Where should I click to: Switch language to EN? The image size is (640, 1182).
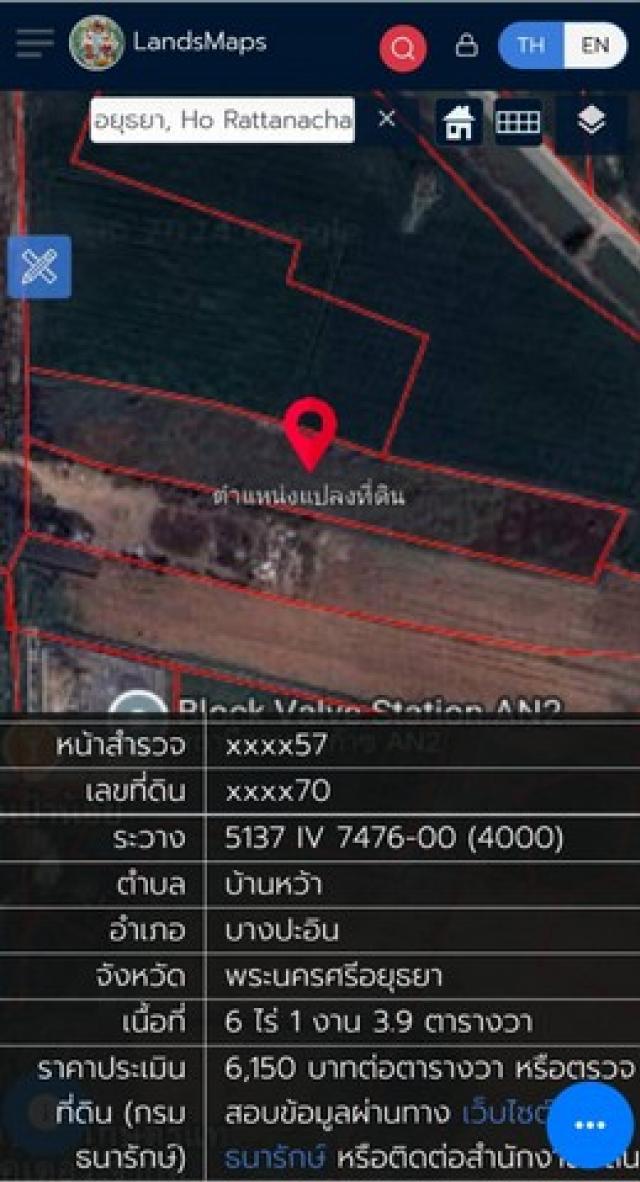point(595,46)
